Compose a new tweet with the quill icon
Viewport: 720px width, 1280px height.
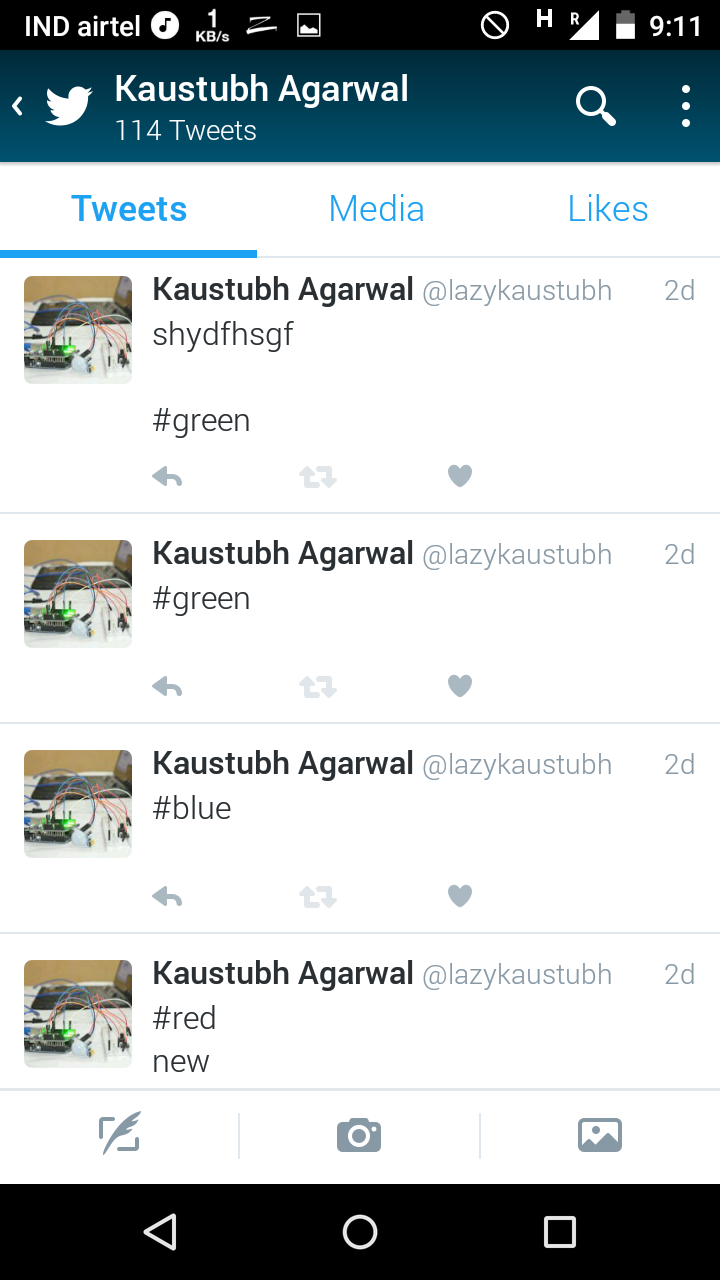119,1135
